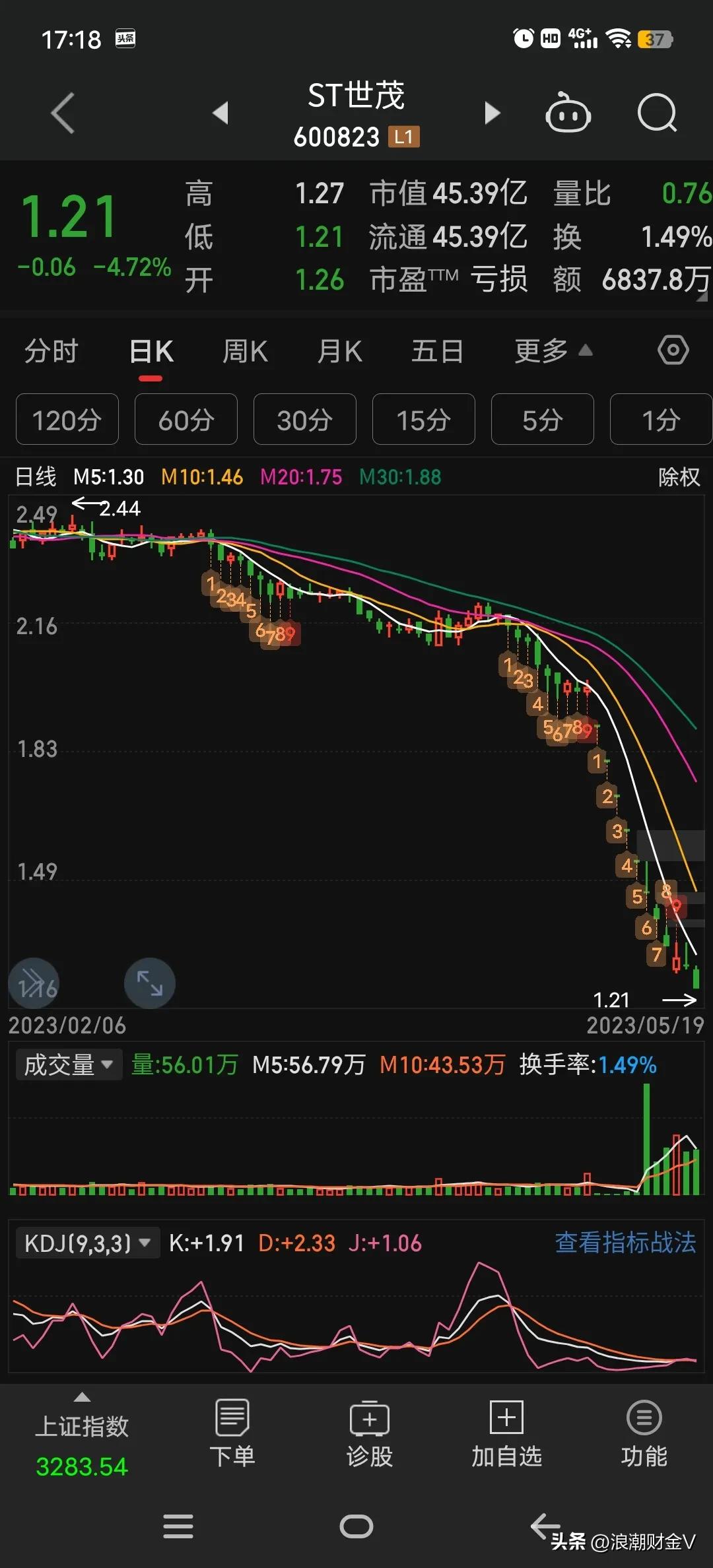Viewport: 713px width, 1568px height.
Task: Open the search icon
Action: click(x=657, y=113)
